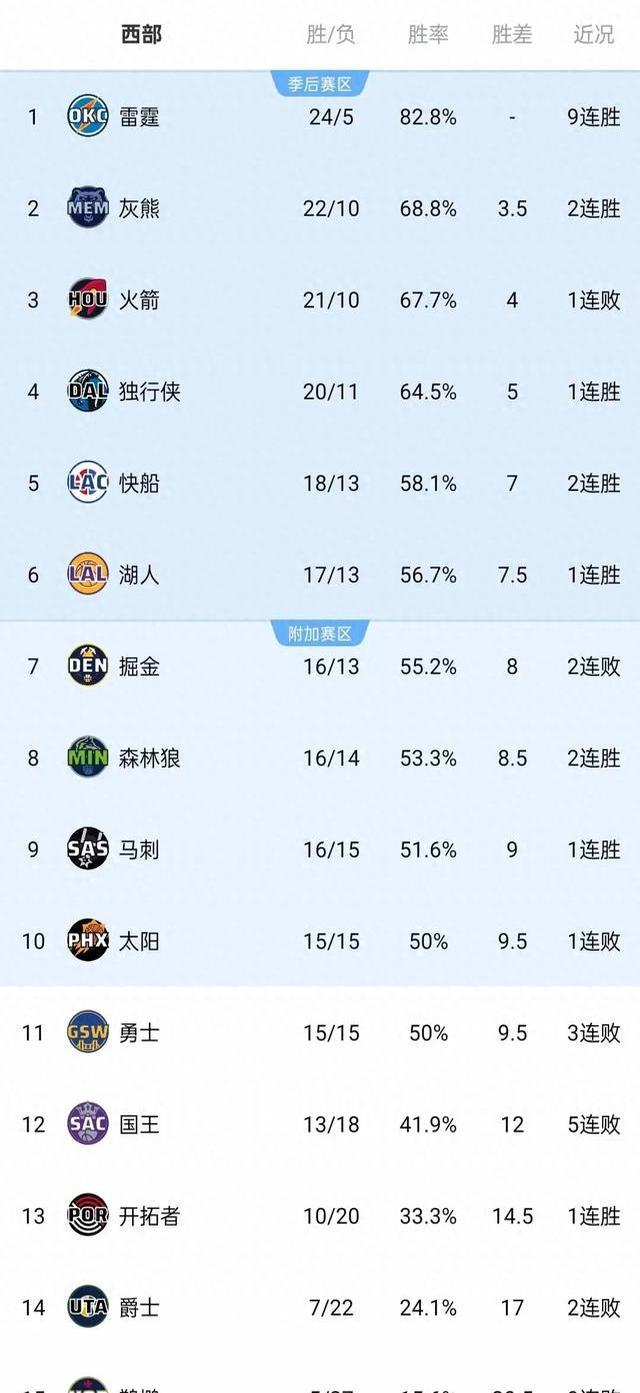Open the 湖人 team row

click(x=139, y=575)
